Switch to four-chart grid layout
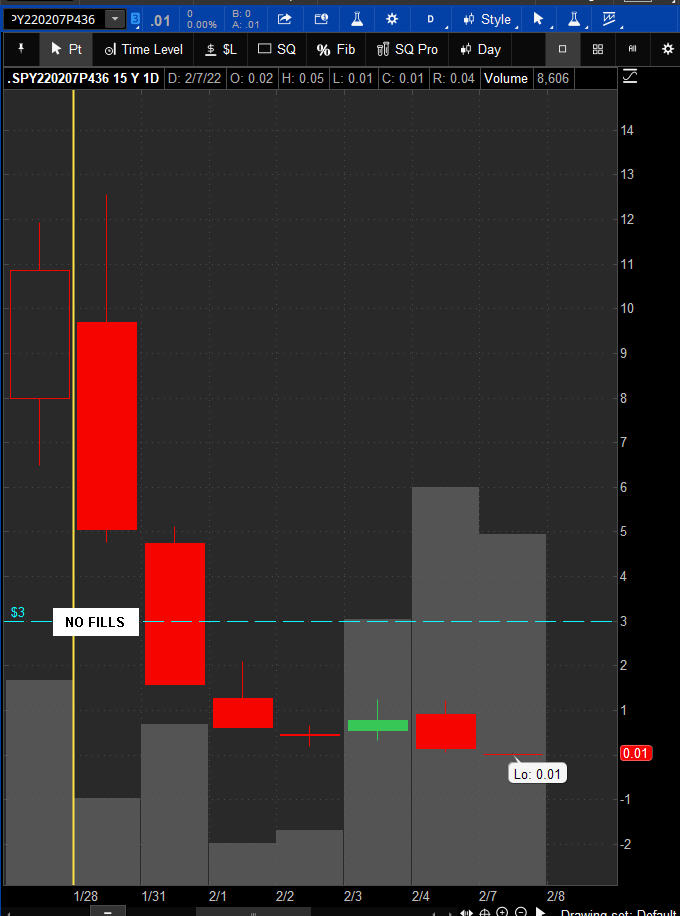The image size is (680, 916). coord(597,49)
